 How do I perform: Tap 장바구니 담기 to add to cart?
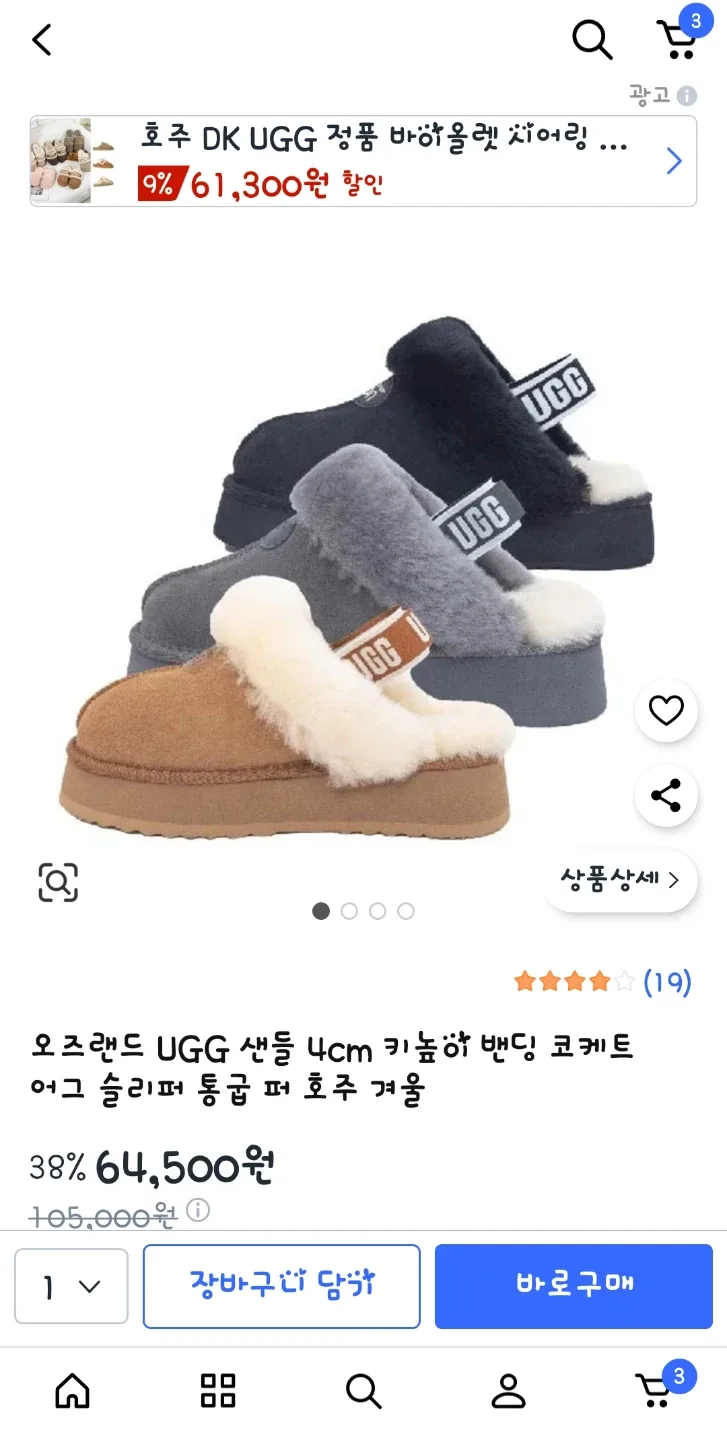coord(281,1285)
